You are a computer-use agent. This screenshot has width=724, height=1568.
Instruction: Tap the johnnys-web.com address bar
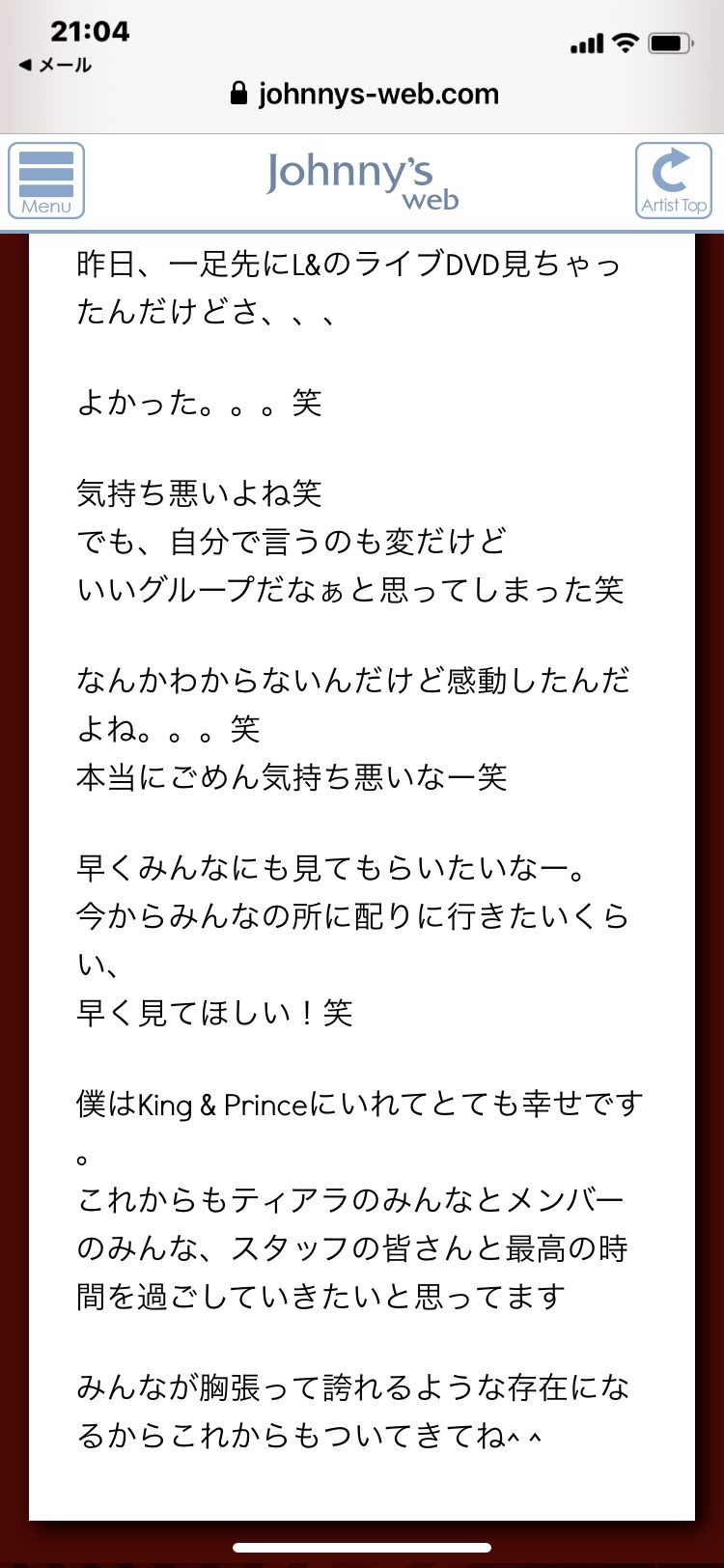365,95
